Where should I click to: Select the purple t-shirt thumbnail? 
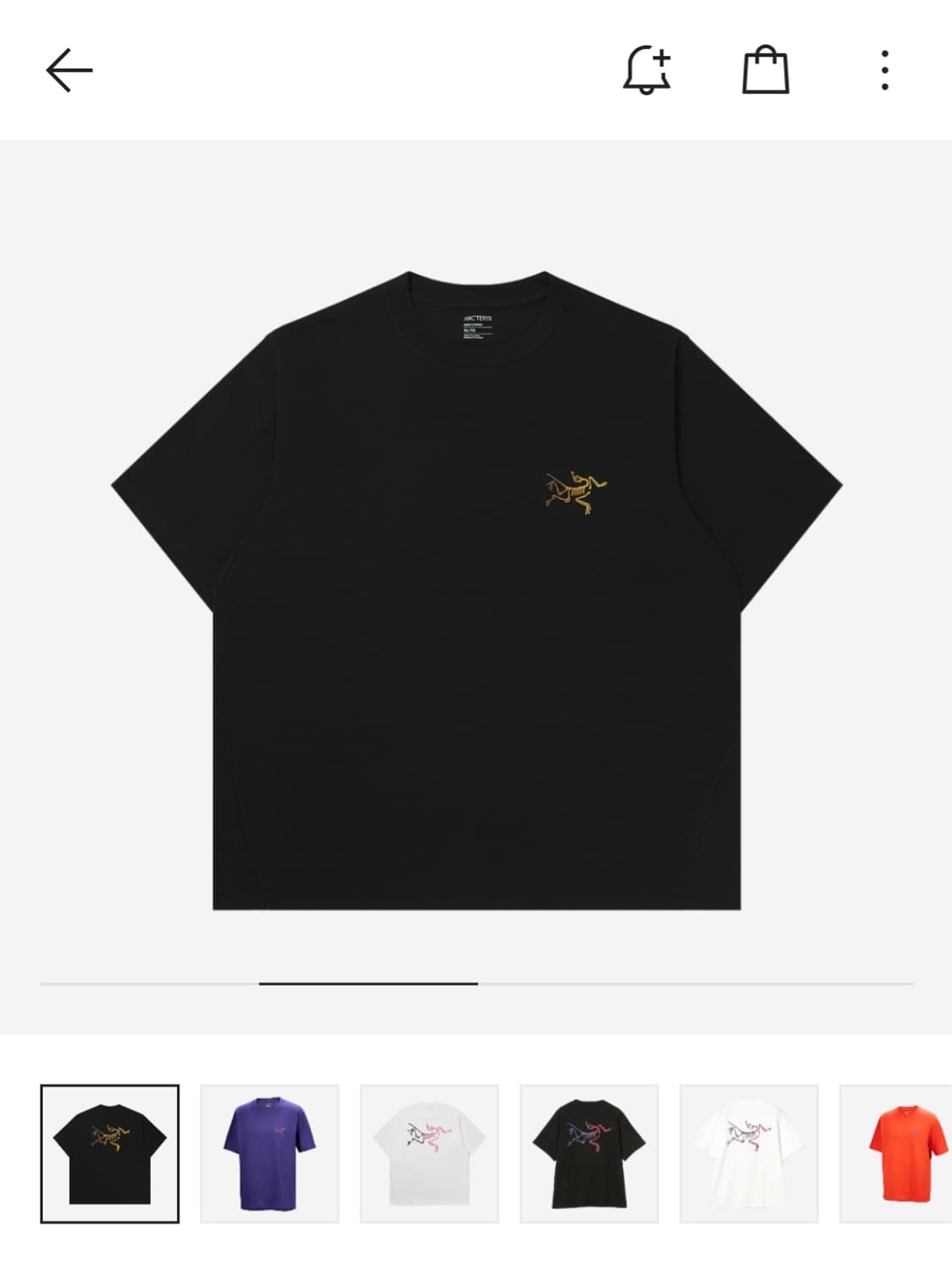270,1153
